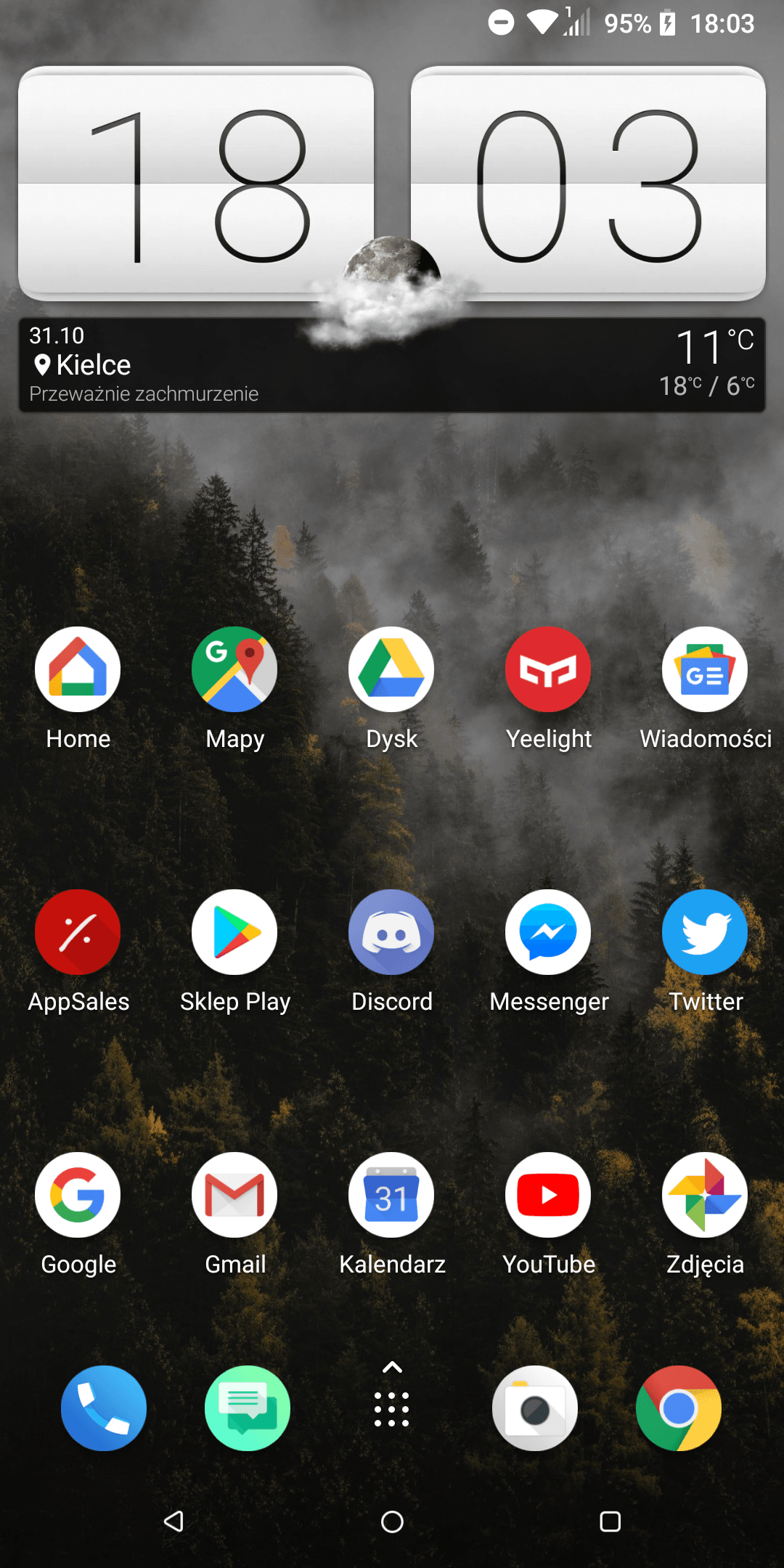This screenshot has width=784, height=1568.
Task: Open Chrome browser from the dock
Action: [x=679, y=1408]
